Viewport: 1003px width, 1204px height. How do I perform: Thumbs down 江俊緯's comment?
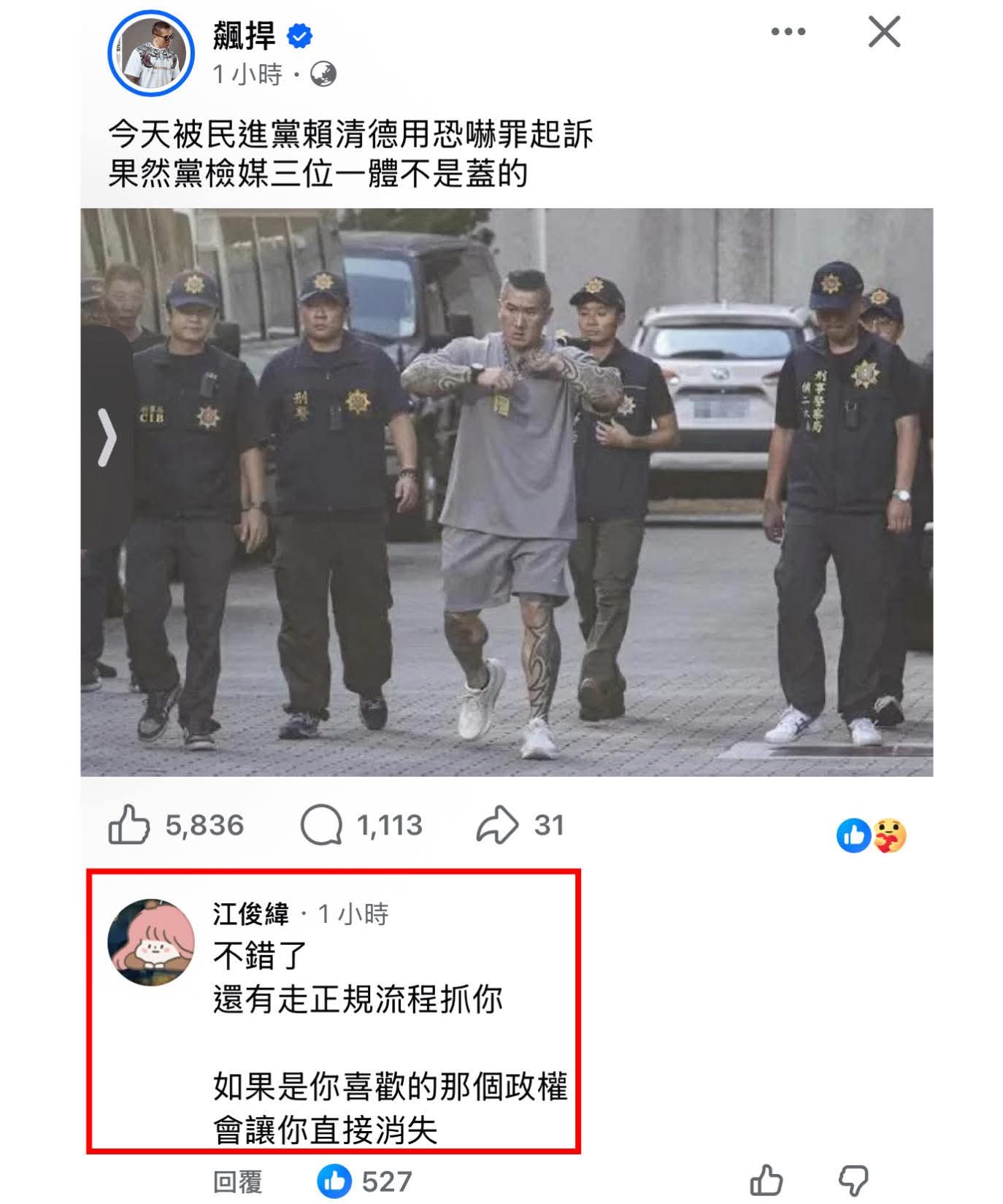pyautogui.click(x=853, y=1181)
